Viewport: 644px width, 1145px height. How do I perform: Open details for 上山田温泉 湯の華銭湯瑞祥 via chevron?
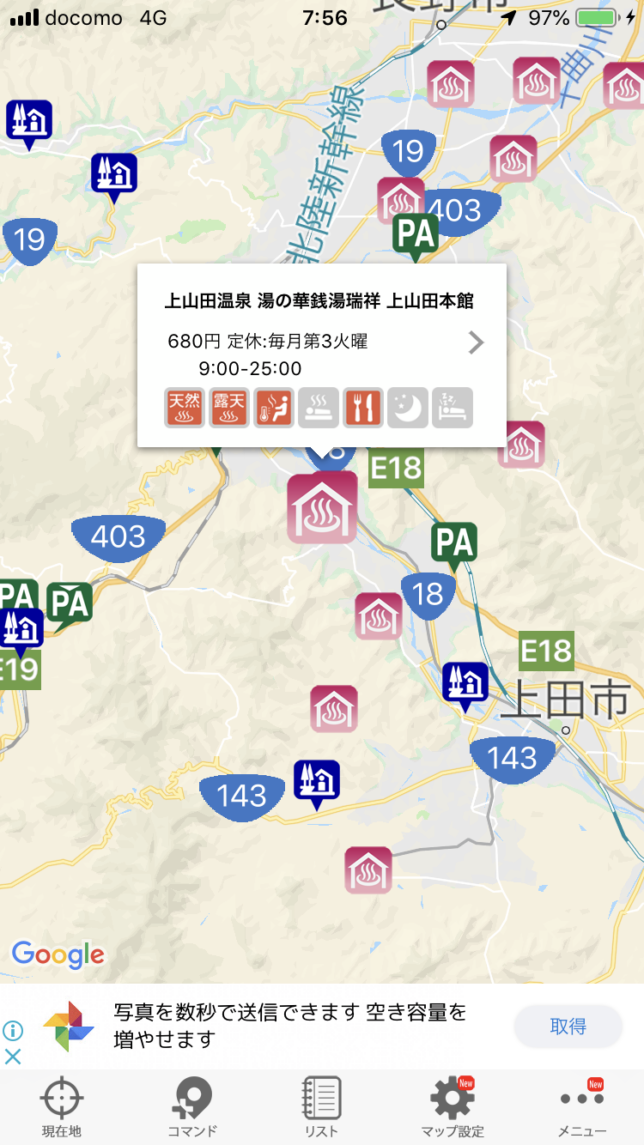(476, 343)
